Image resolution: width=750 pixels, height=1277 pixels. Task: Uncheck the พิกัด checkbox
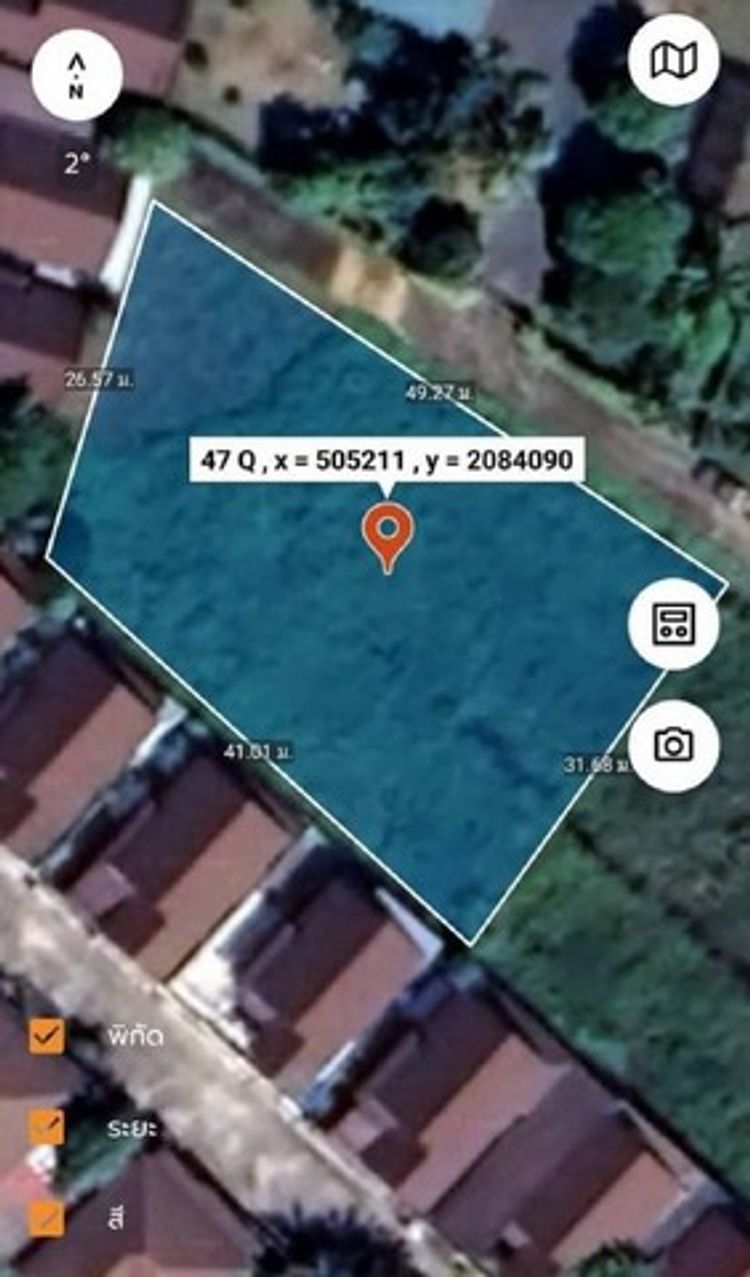click(47, 1036)
